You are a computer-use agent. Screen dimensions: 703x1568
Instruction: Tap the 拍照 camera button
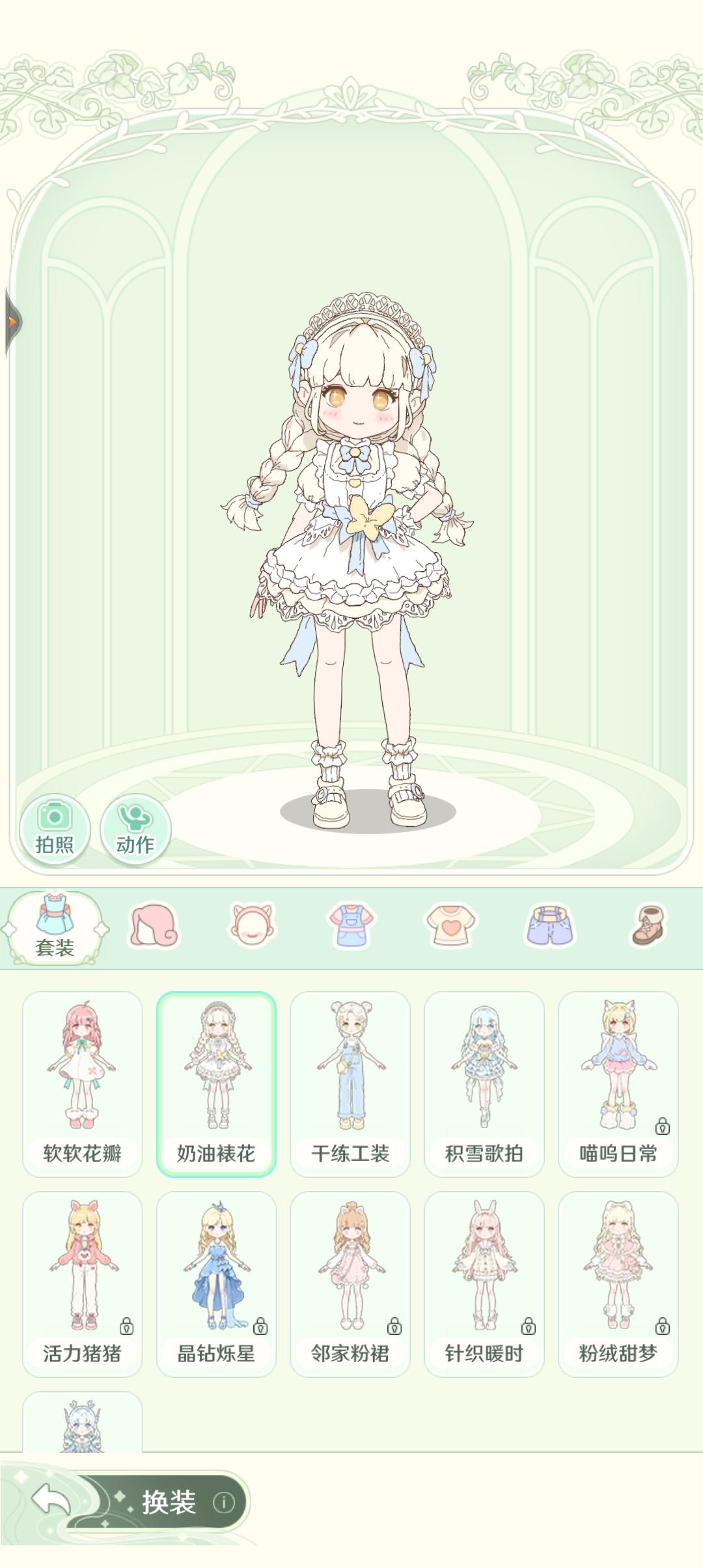[x=55, y=828]
